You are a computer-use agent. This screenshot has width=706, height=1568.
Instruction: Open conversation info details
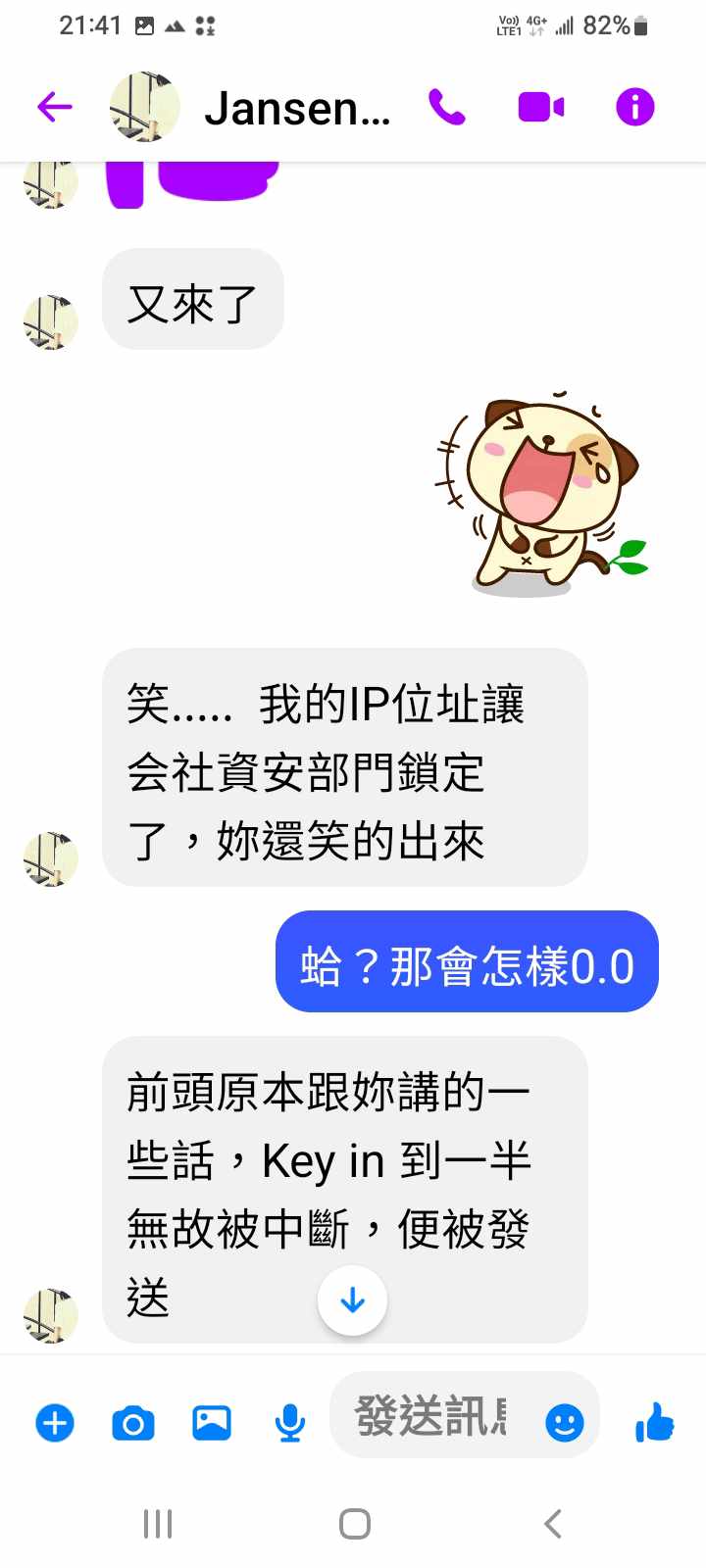634,107
